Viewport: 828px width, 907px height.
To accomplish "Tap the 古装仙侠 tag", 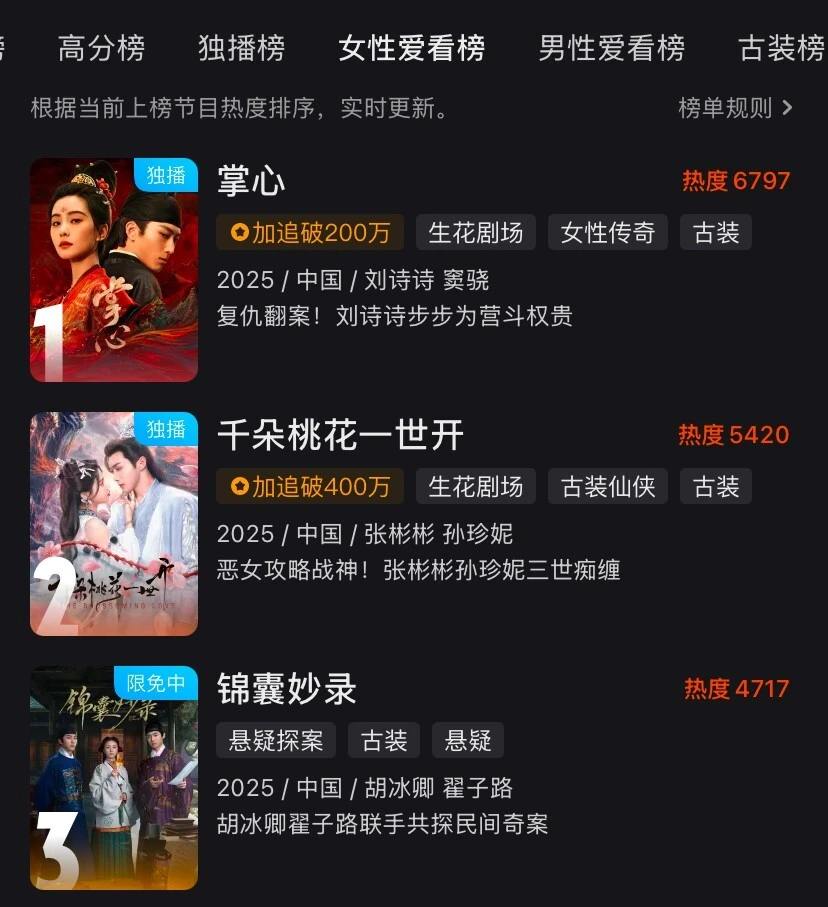I will (608, 487).
